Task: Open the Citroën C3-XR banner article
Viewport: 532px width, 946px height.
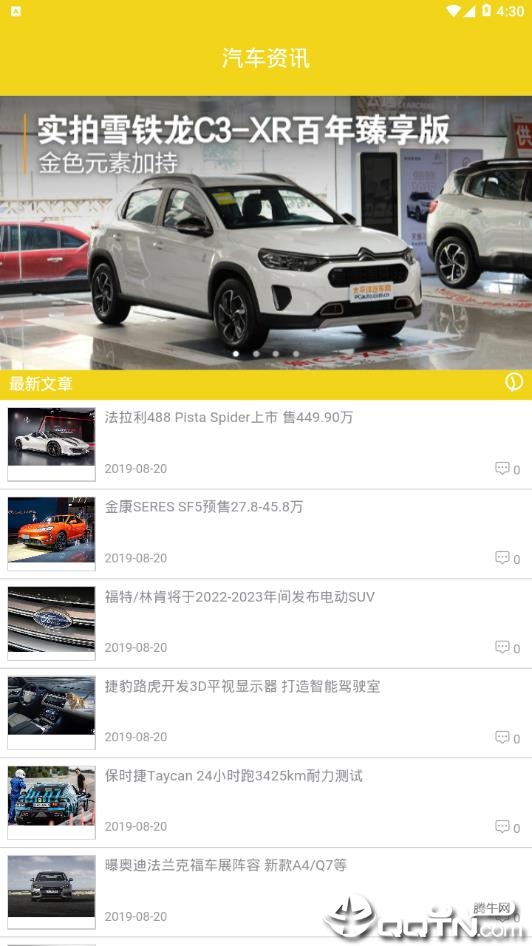Action: coord(266,233)
